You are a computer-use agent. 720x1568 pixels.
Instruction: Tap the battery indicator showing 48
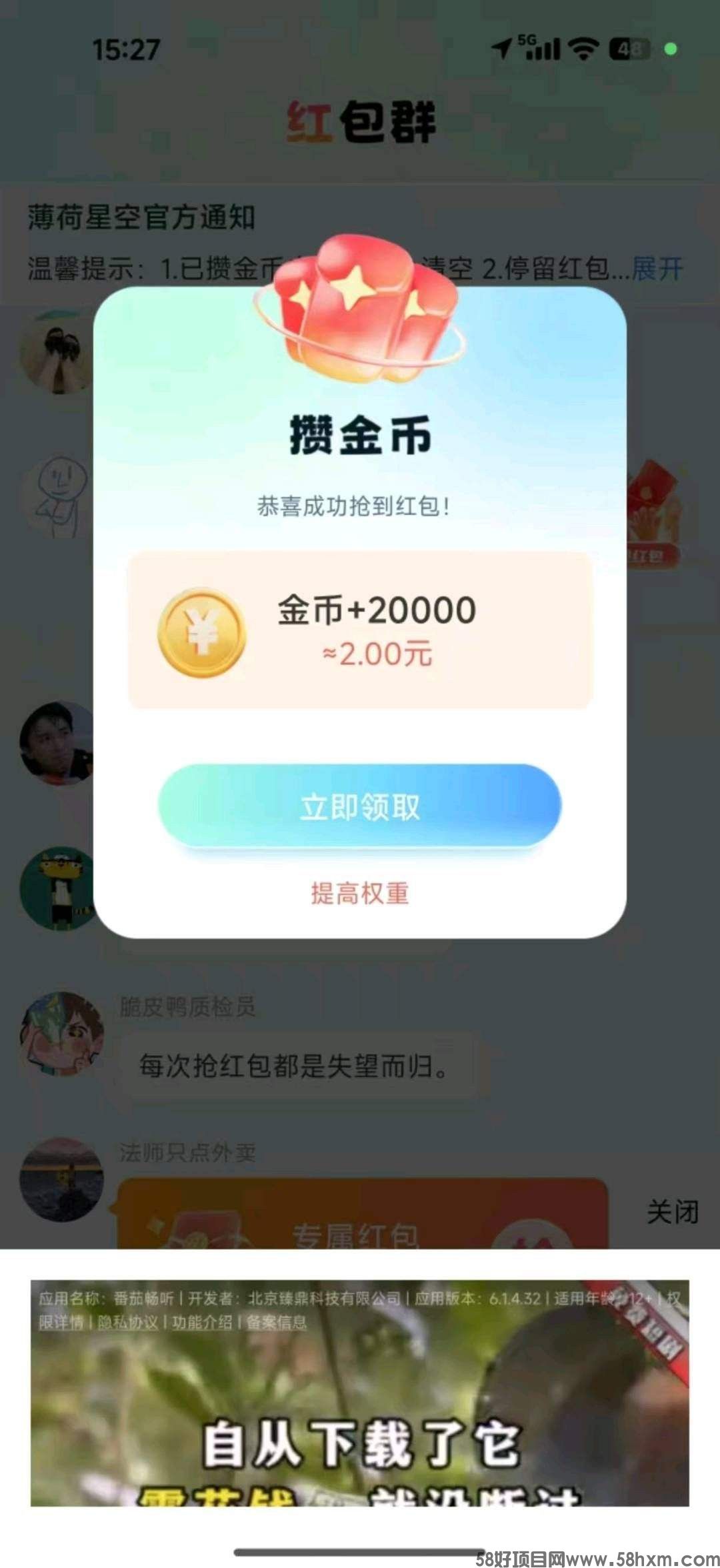click(x=625, y=49)
